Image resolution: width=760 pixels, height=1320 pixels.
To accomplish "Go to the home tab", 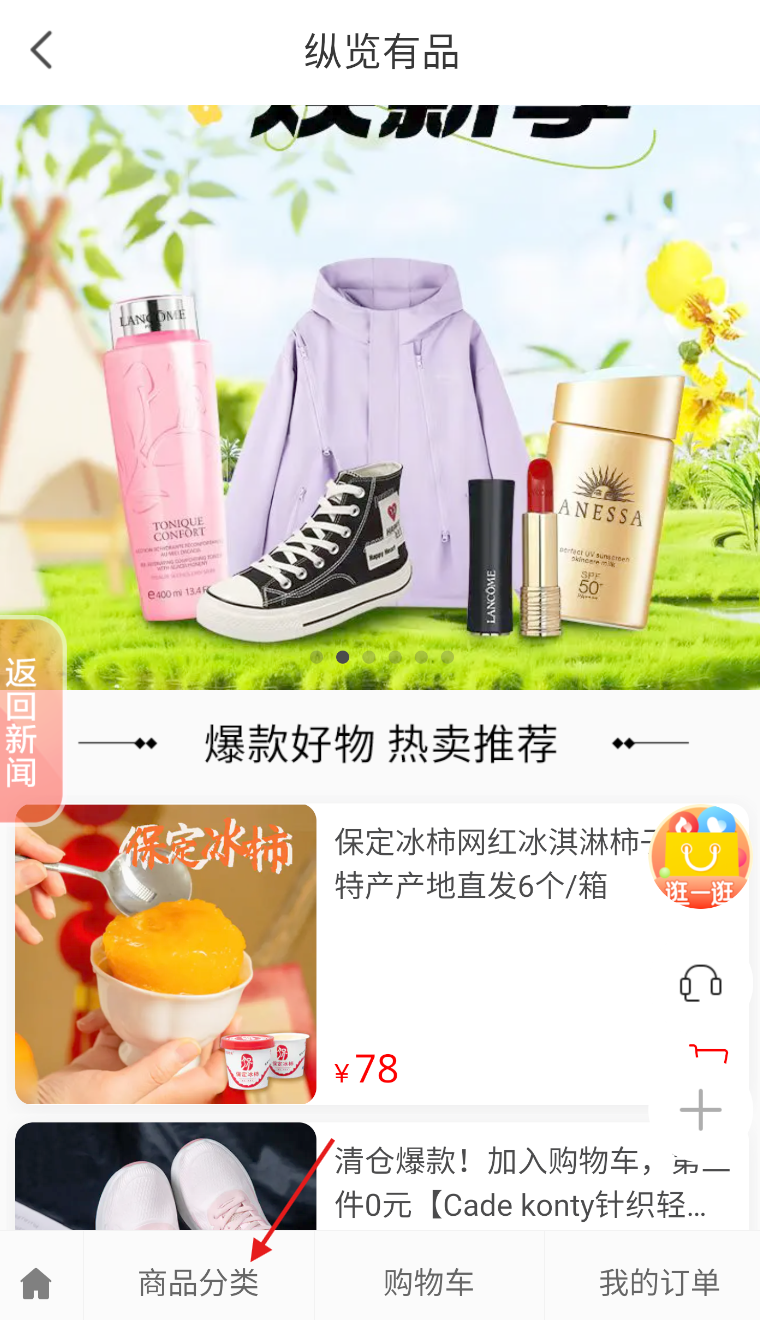I will pos(37,1283).
